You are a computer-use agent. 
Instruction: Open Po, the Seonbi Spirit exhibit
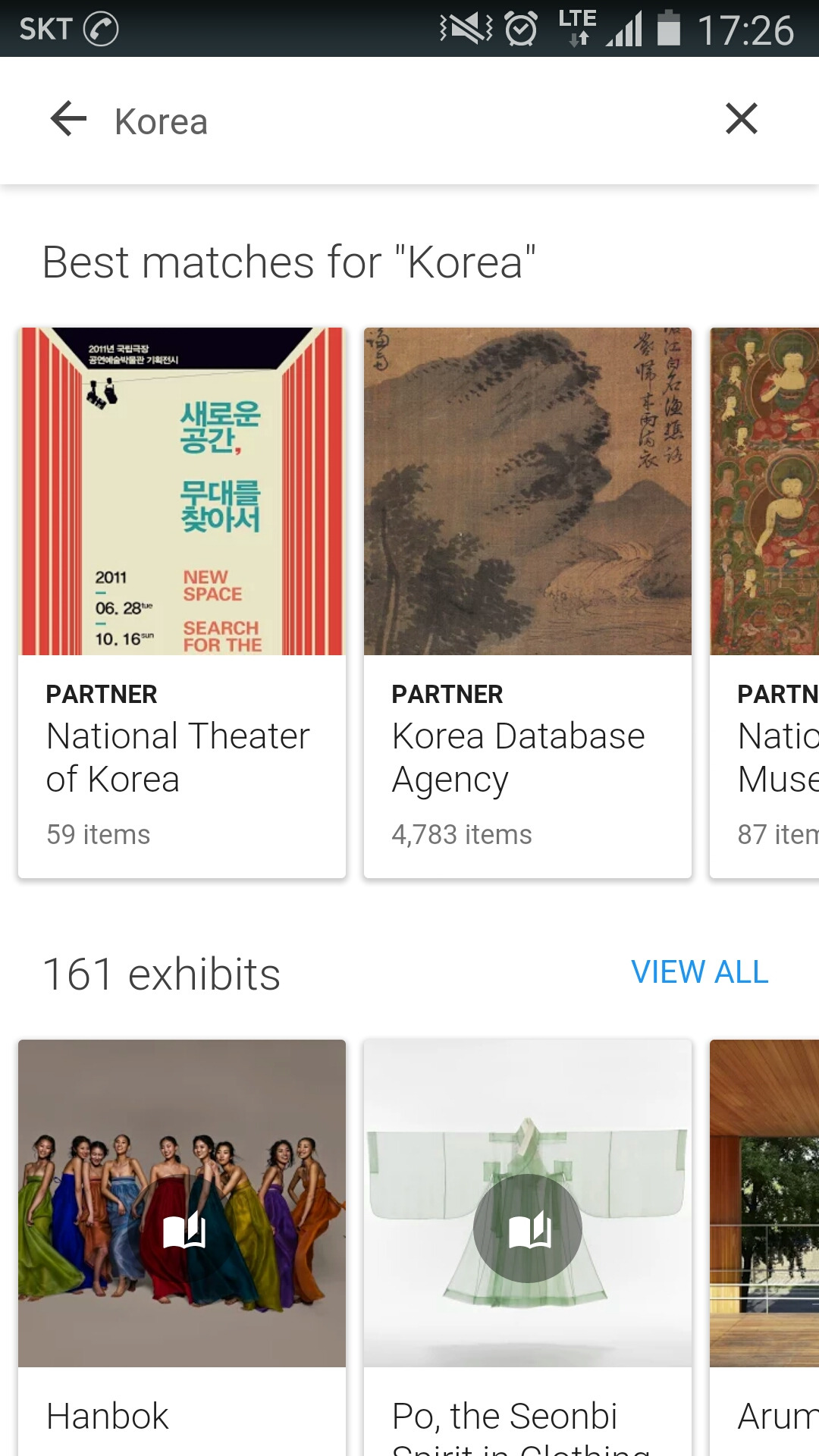(528, 1244)
